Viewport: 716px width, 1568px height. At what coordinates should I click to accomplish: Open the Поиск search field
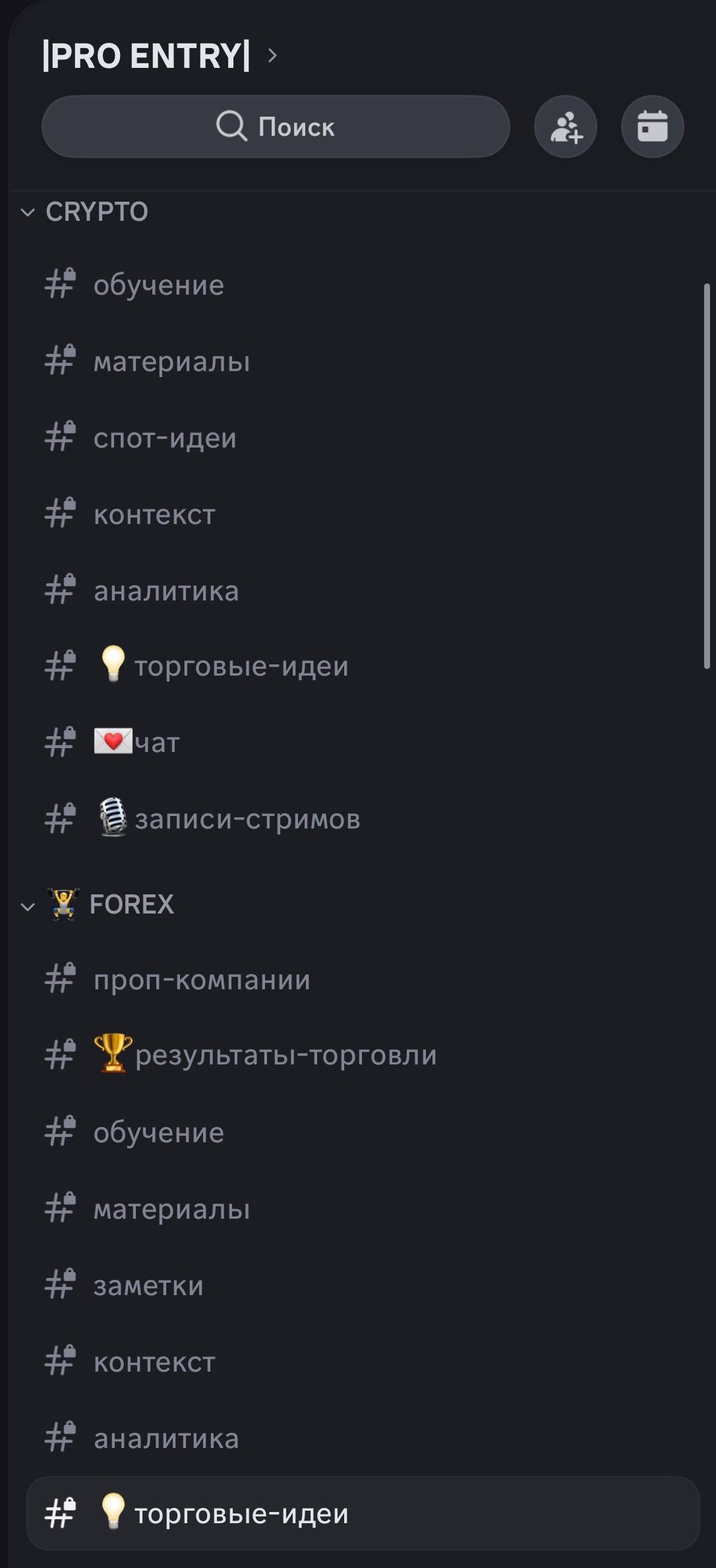[276, 127]
